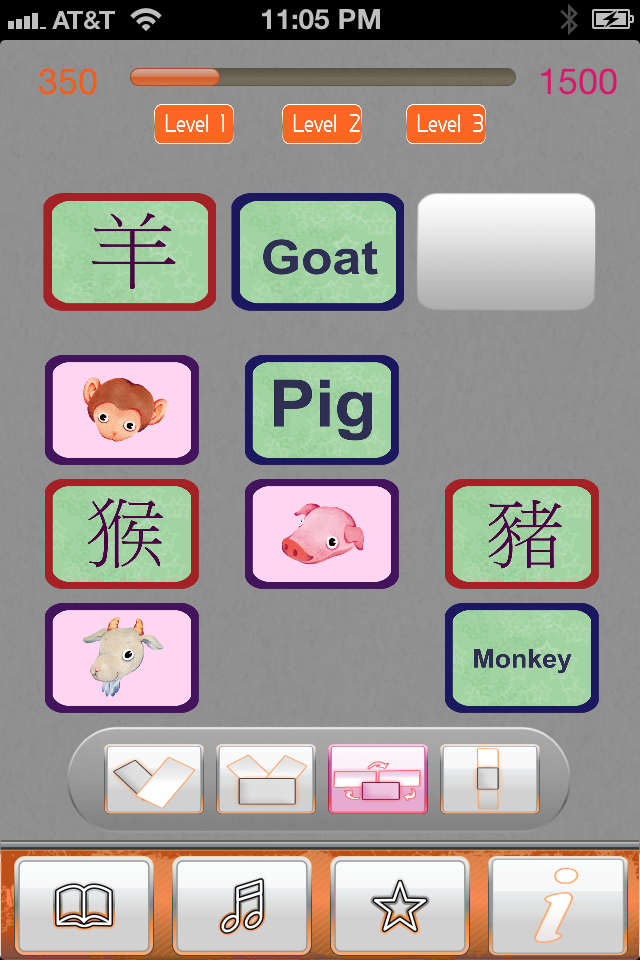Image resolution: width=640 pixels, height=960 pixels.
Task: Tap the monkey Chinese character card
Action: (122, 534)
